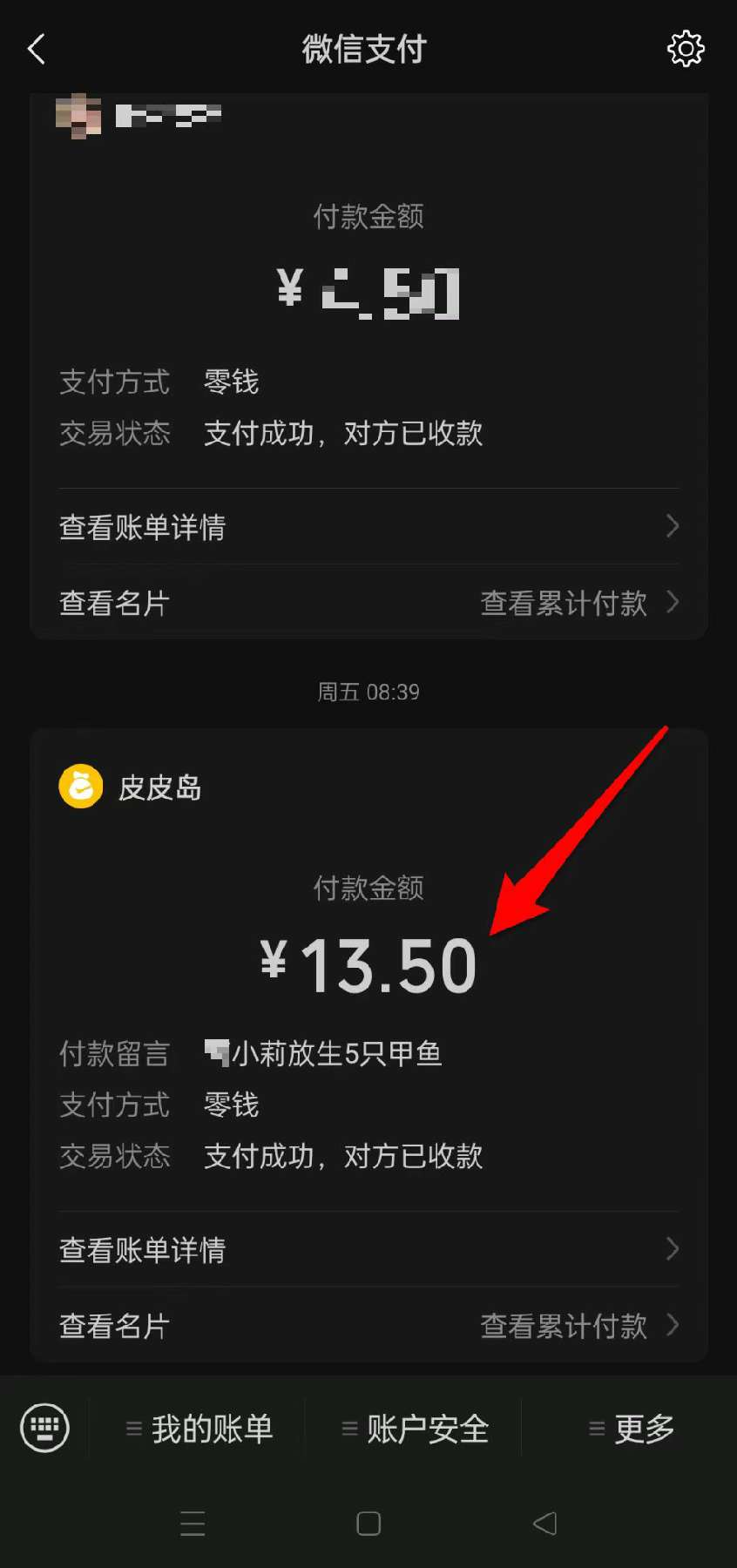Open 查看名片 in the blurred-name payment card
Screen dimensions: 737x1568
coord(115,603)
